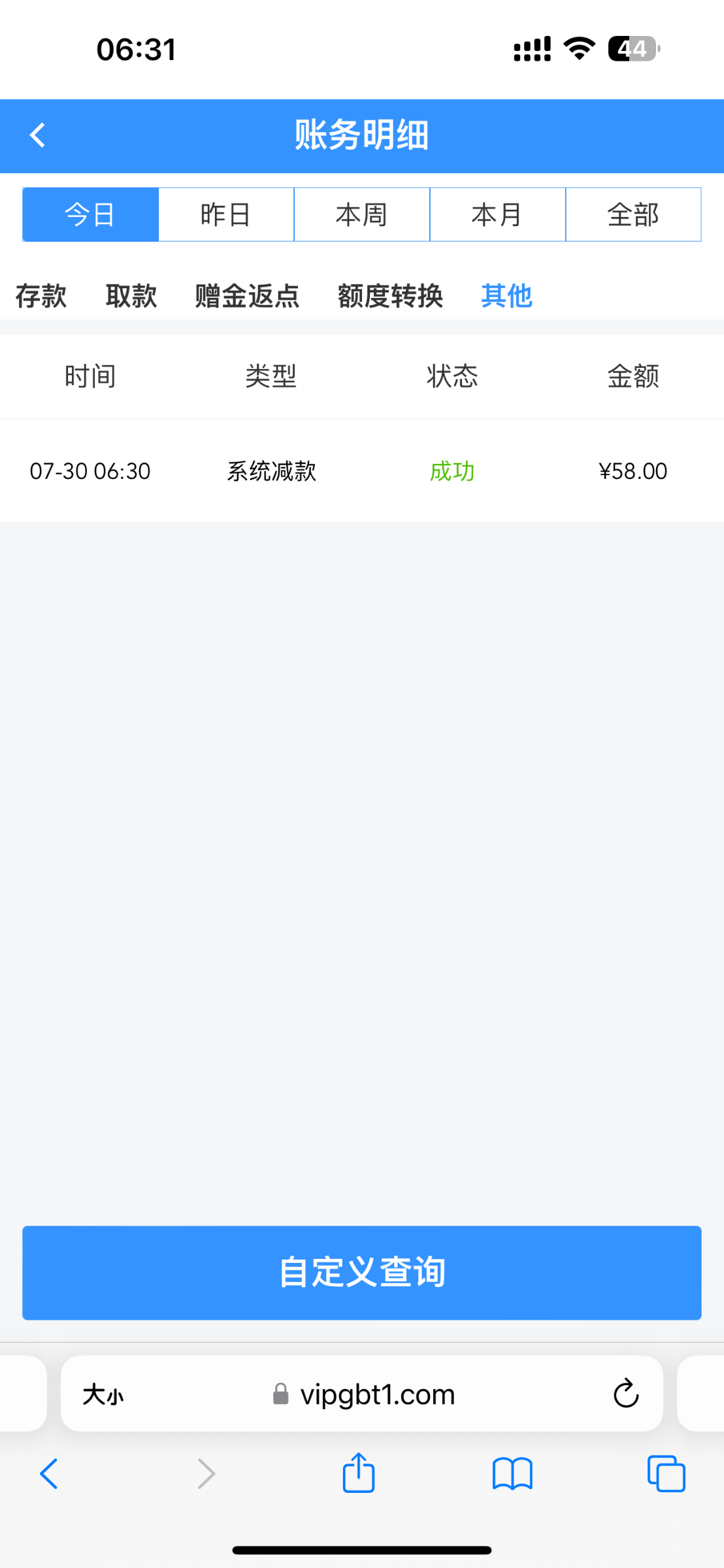The height and width of the screenshot is (1568, 724).
Task: Open the 赠金返点 category tab
Action: [247, 296]
